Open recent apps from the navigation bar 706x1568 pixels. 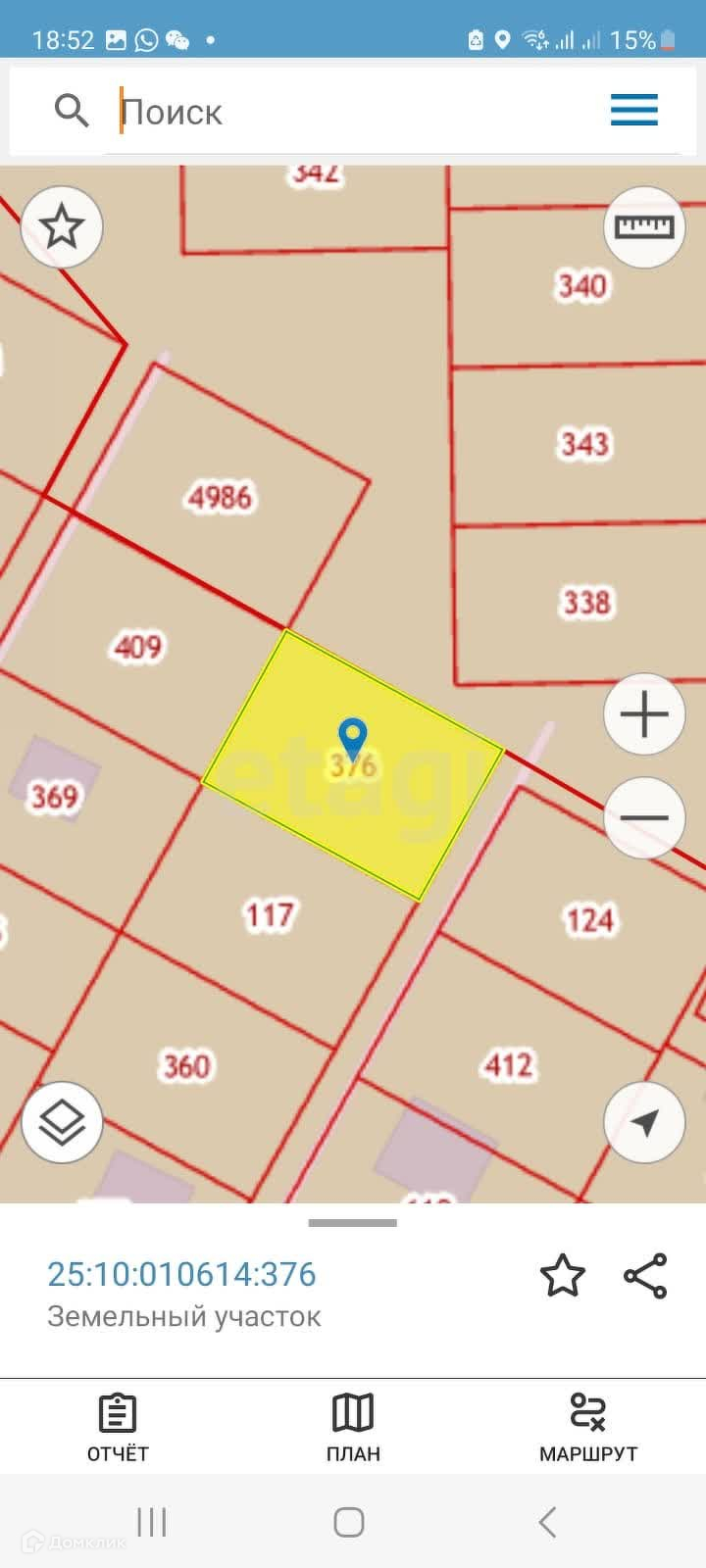point(152,1522)
